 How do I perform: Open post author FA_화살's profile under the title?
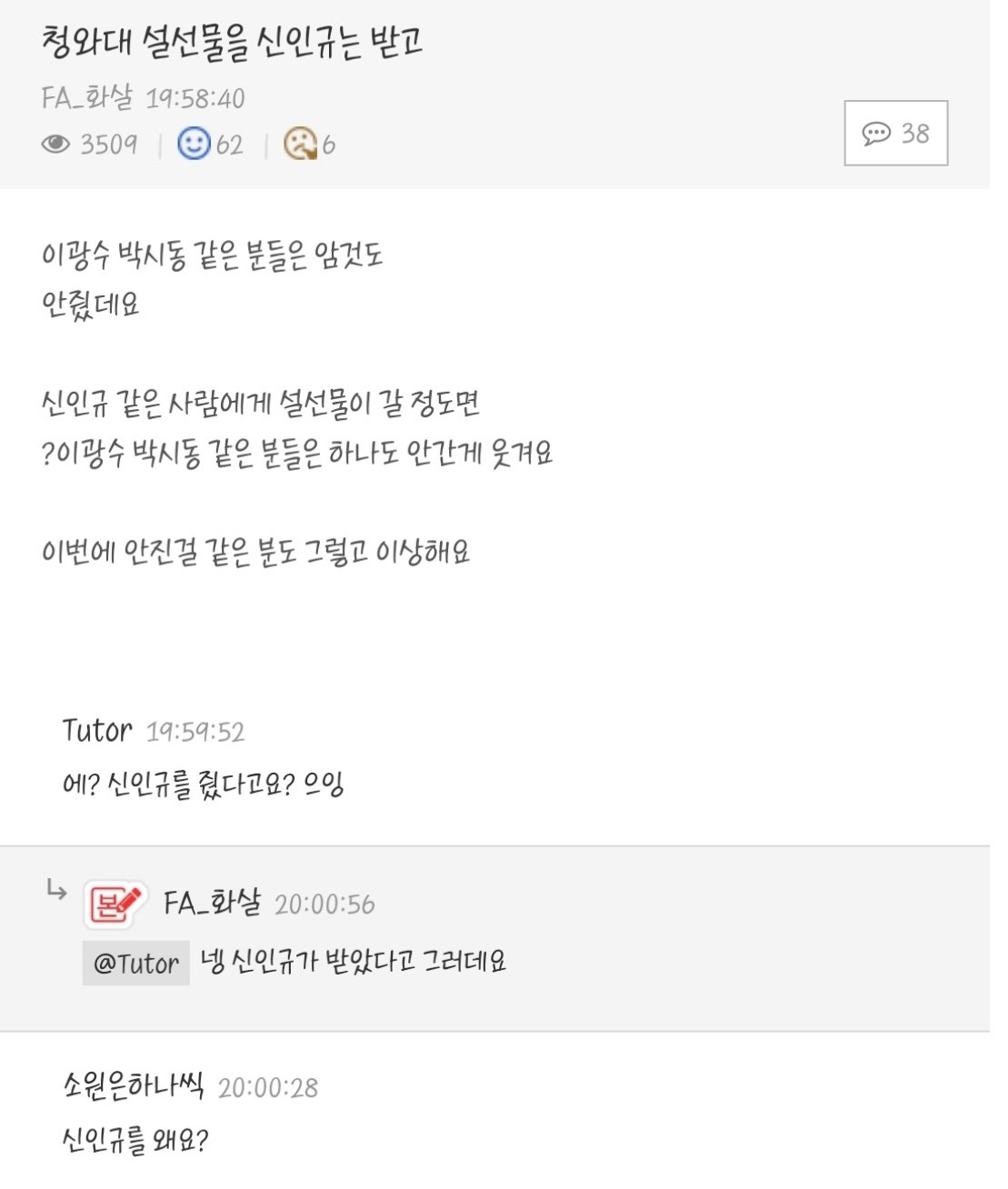[87, 97]
